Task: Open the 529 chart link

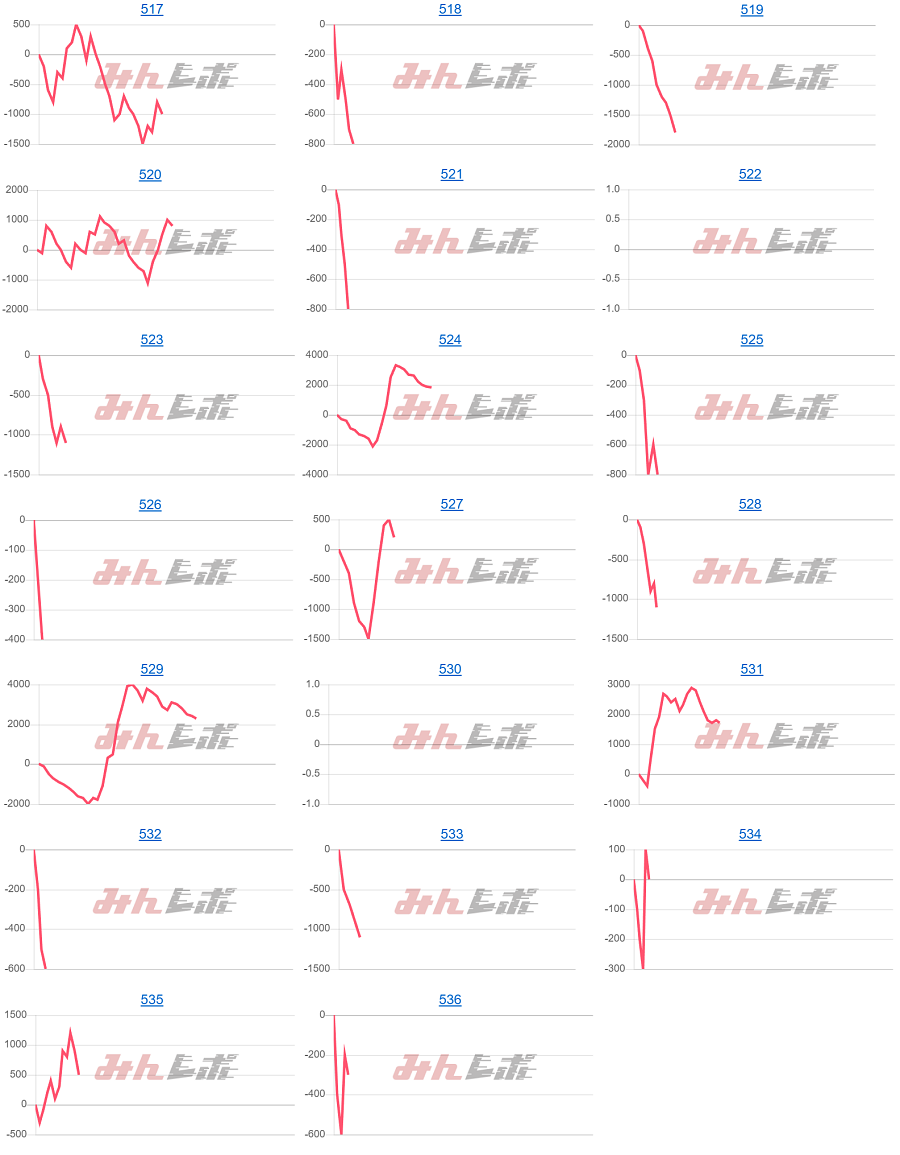Action: click(152, 669)
